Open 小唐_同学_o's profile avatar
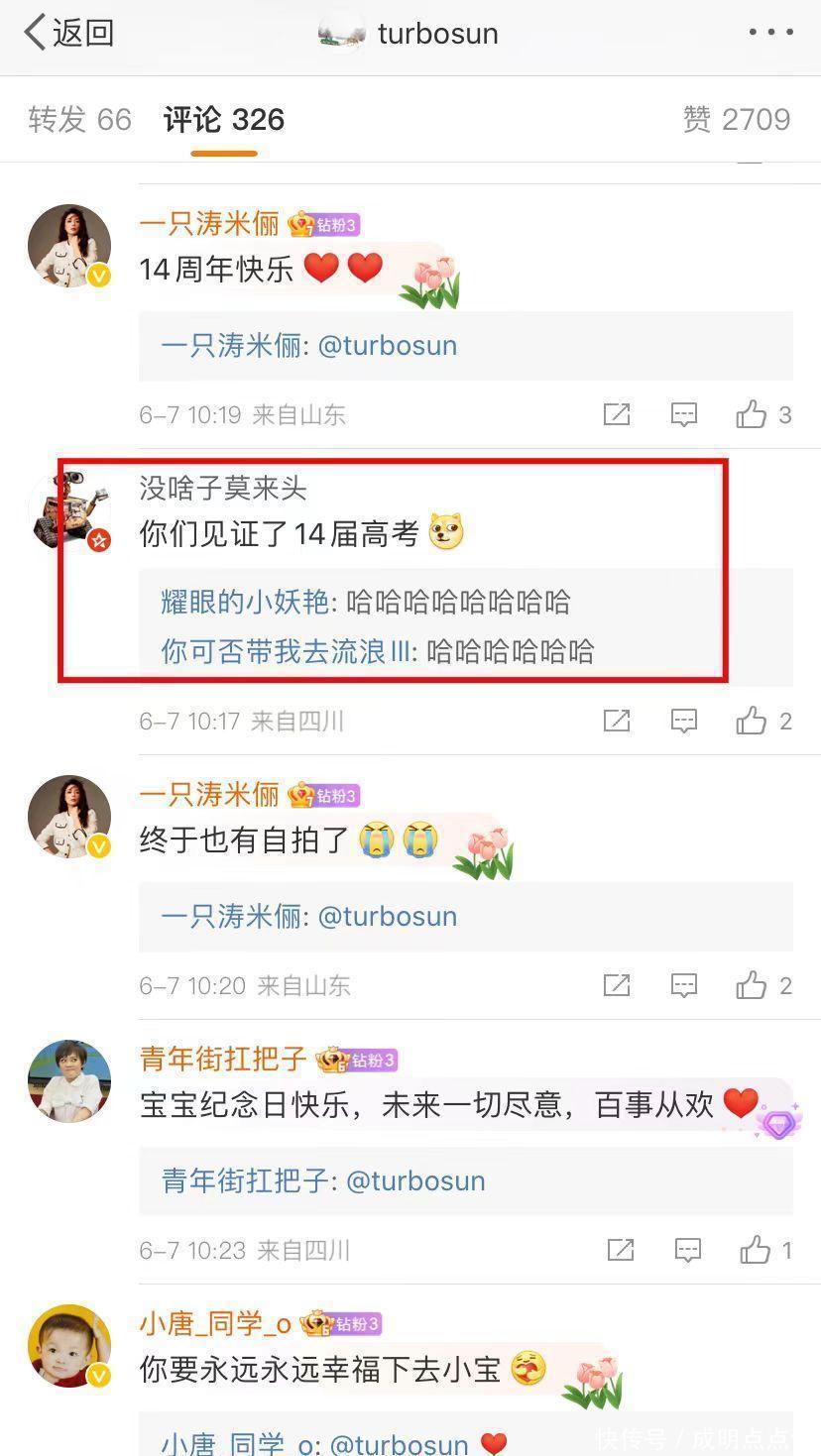 point(69,1345)
